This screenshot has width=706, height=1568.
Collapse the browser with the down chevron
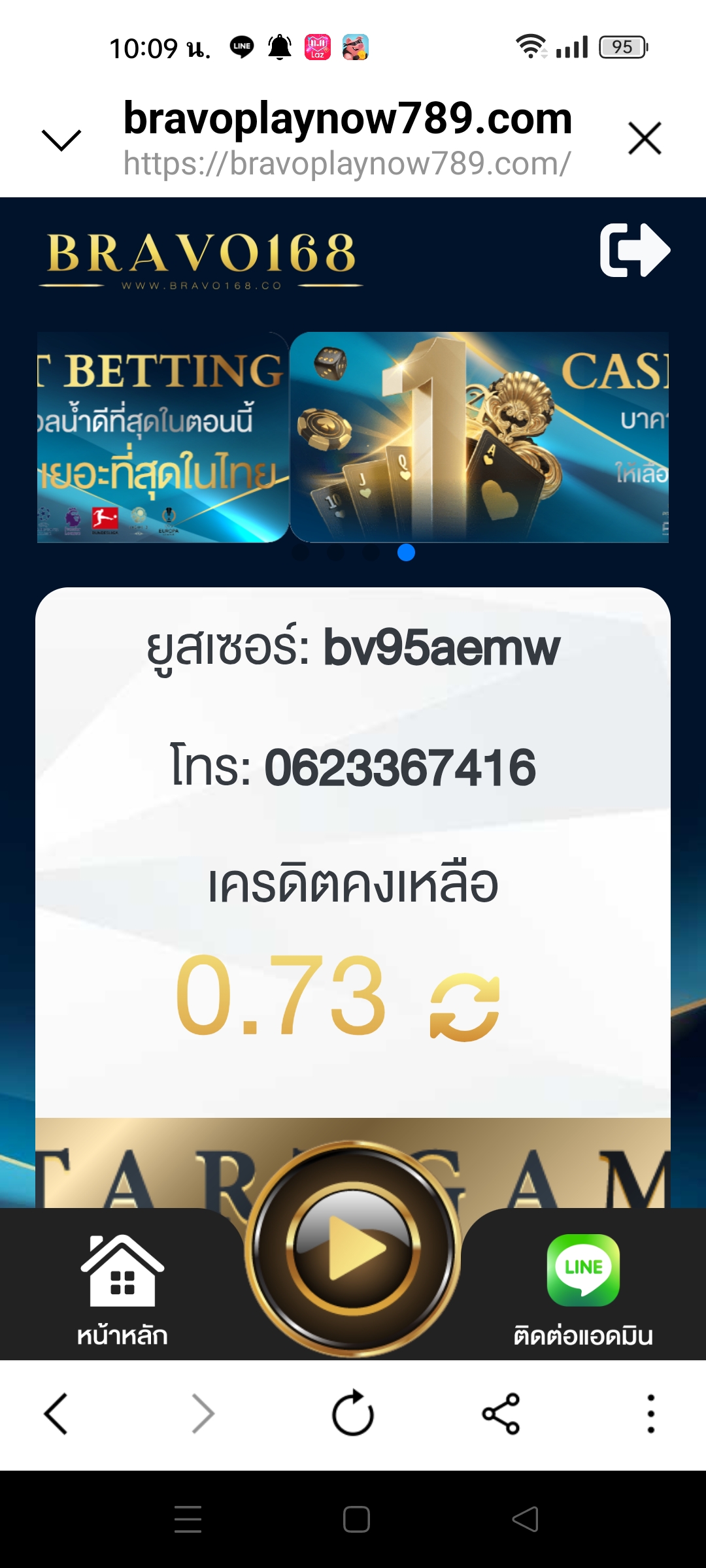(x=61, y=139)
